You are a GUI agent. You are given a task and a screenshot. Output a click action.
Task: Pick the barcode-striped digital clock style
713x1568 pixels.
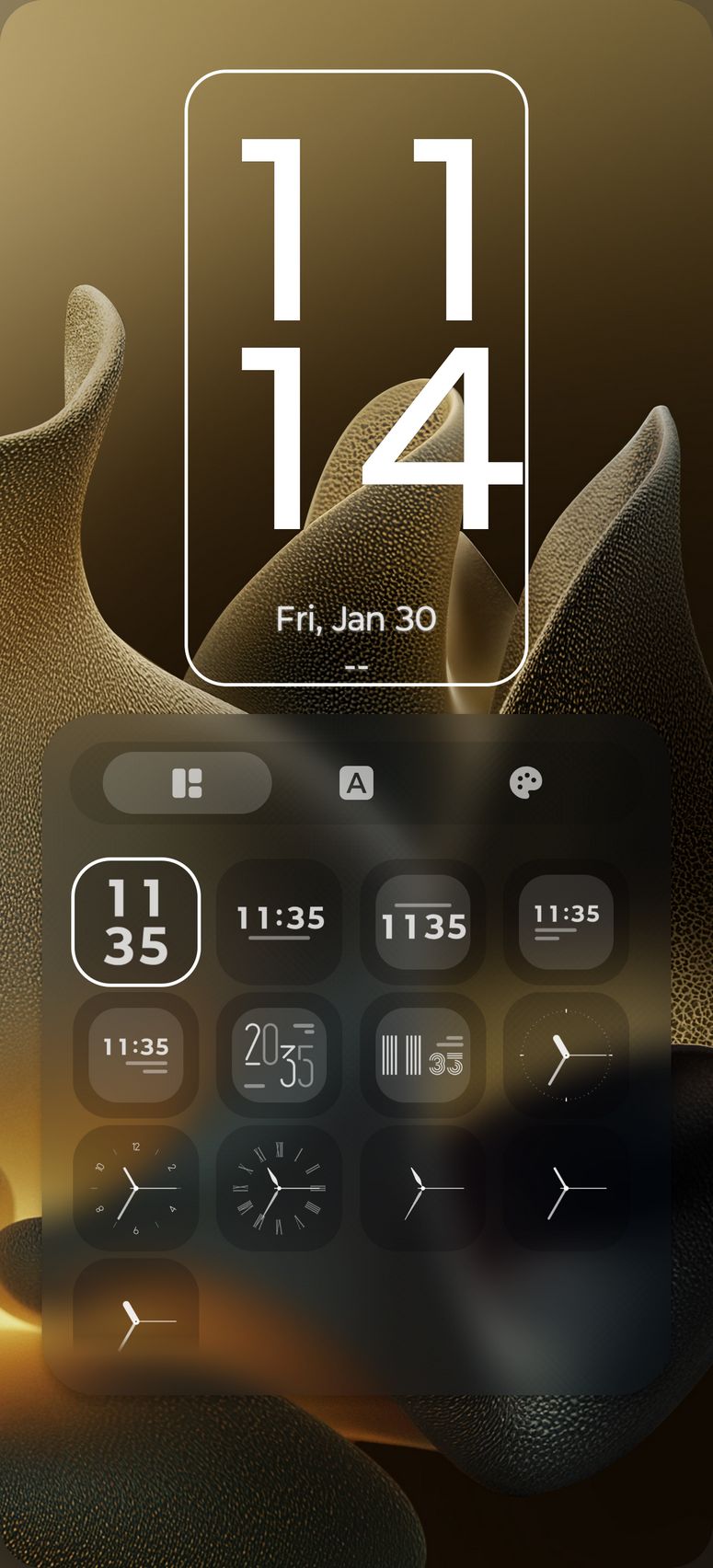(x=423, y=1055)
